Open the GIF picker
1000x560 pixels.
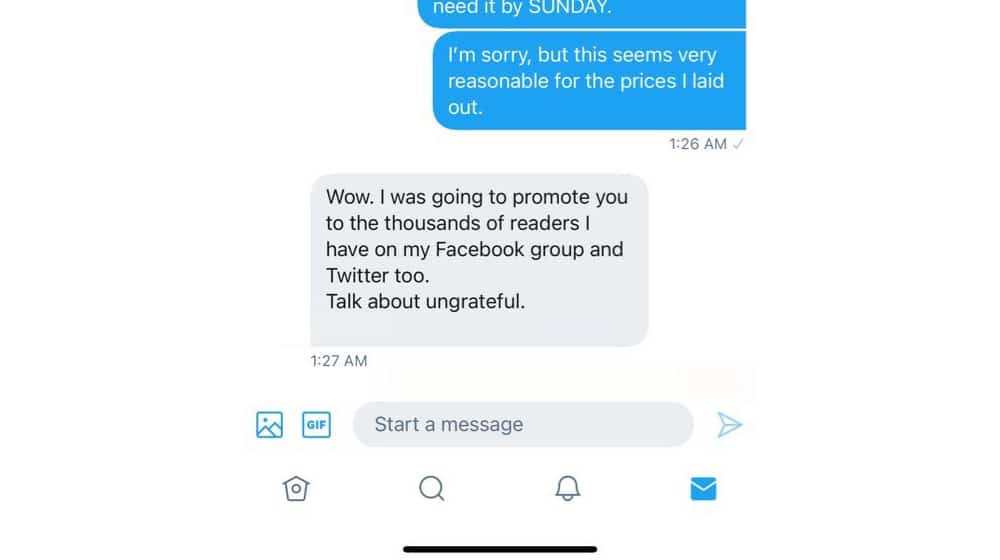coord(316,425)
